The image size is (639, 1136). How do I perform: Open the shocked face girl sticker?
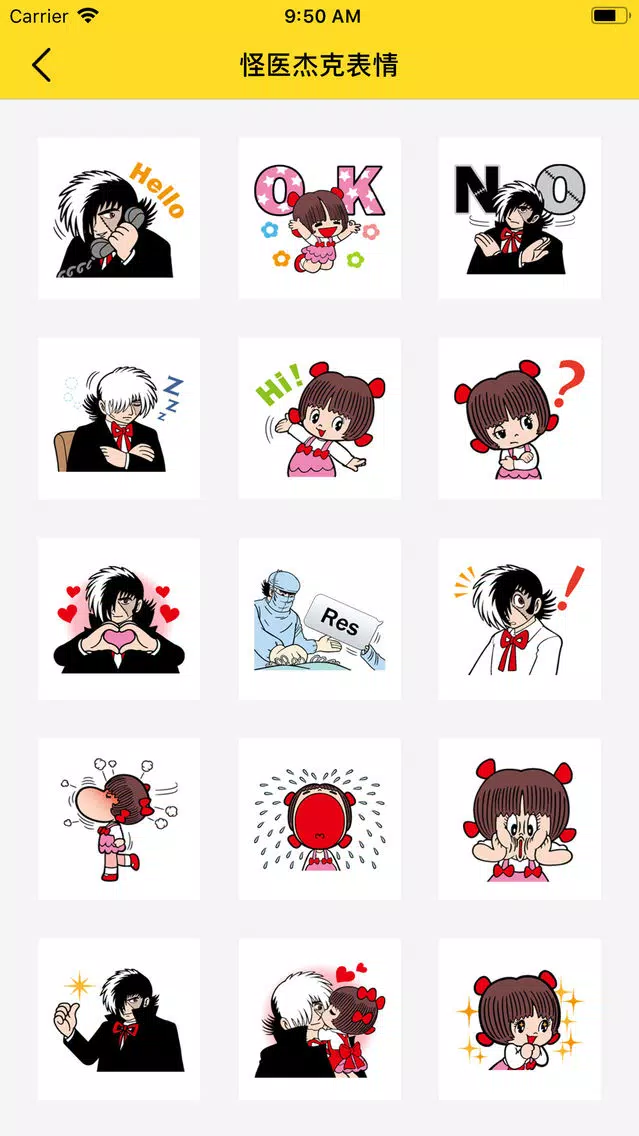pyautogui.click(x=519, y=818)
